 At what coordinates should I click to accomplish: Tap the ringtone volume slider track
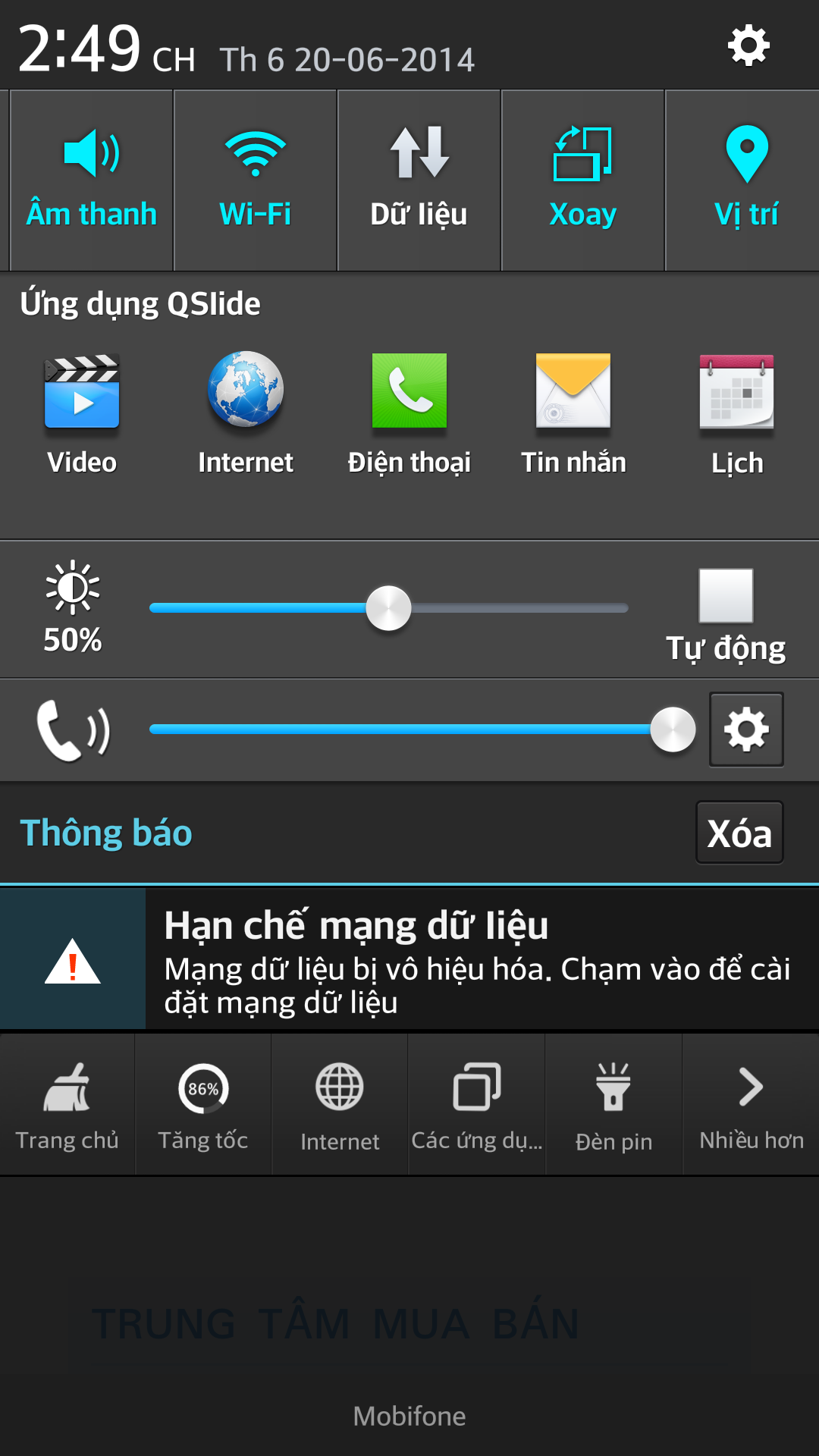pyautogui.click(x=422, y=729)
